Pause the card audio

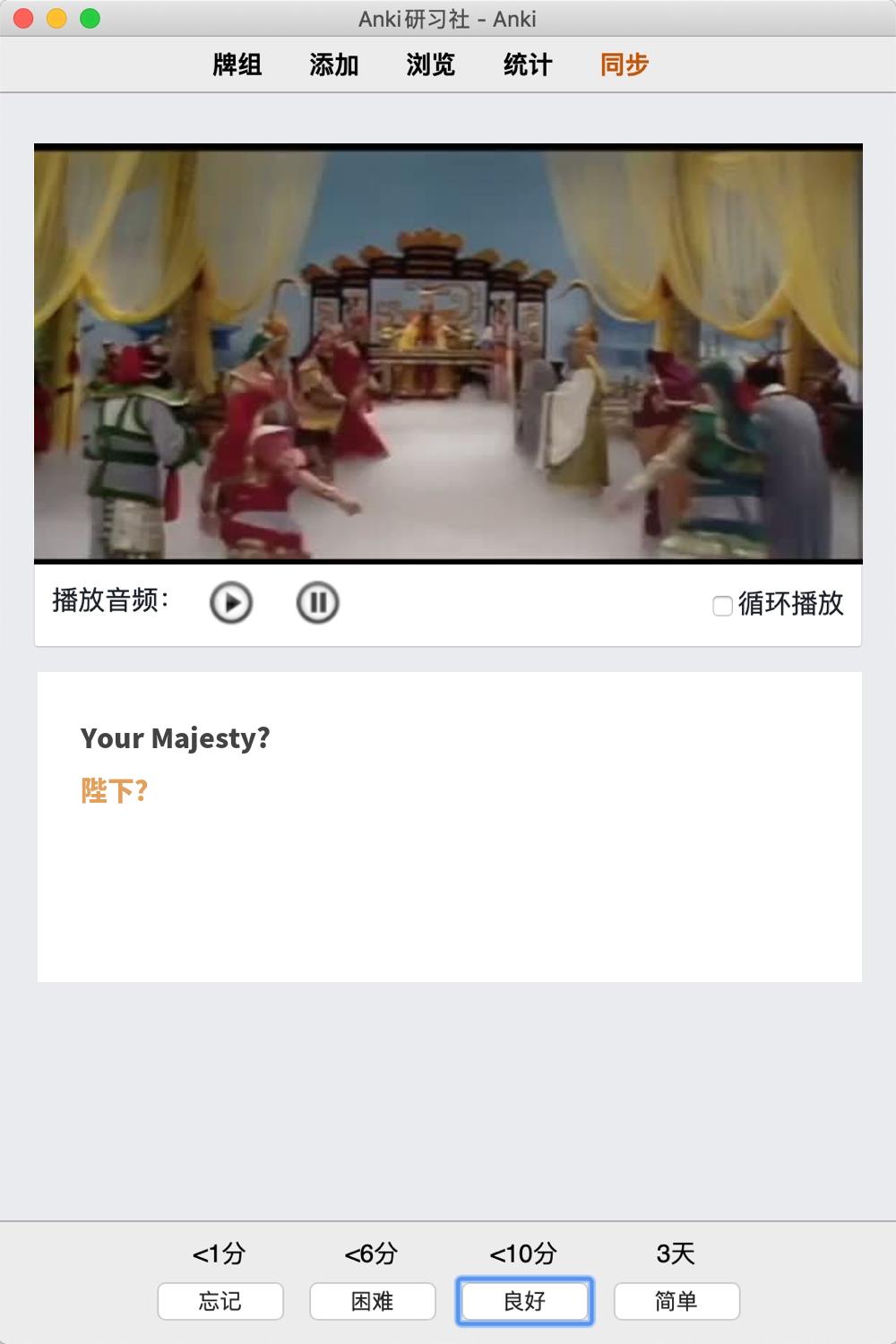click(x=317, y=603)
